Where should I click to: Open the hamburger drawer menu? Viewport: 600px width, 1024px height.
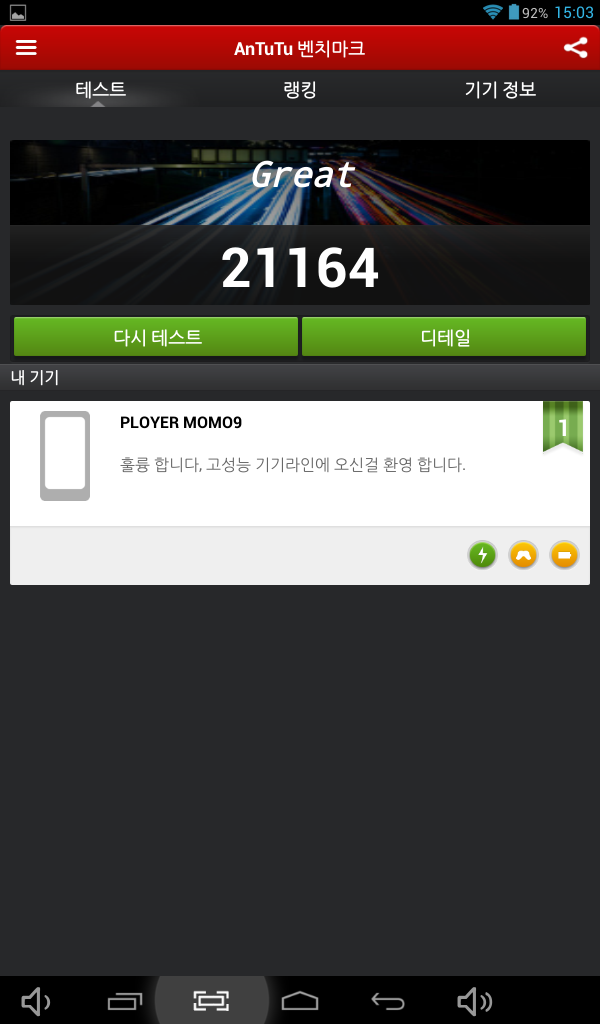pyautogui.click(x=26, y=48)
